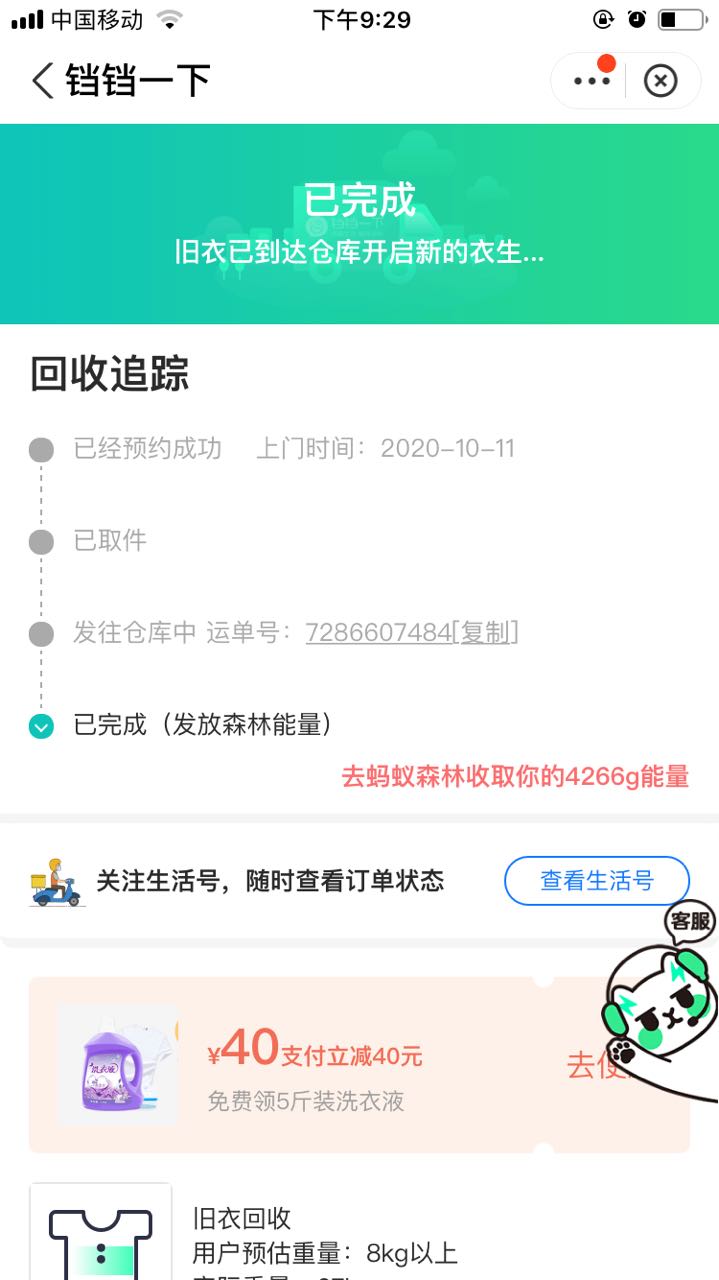Go to Ant Forest to collect 4266g energy

coord(515,777)
